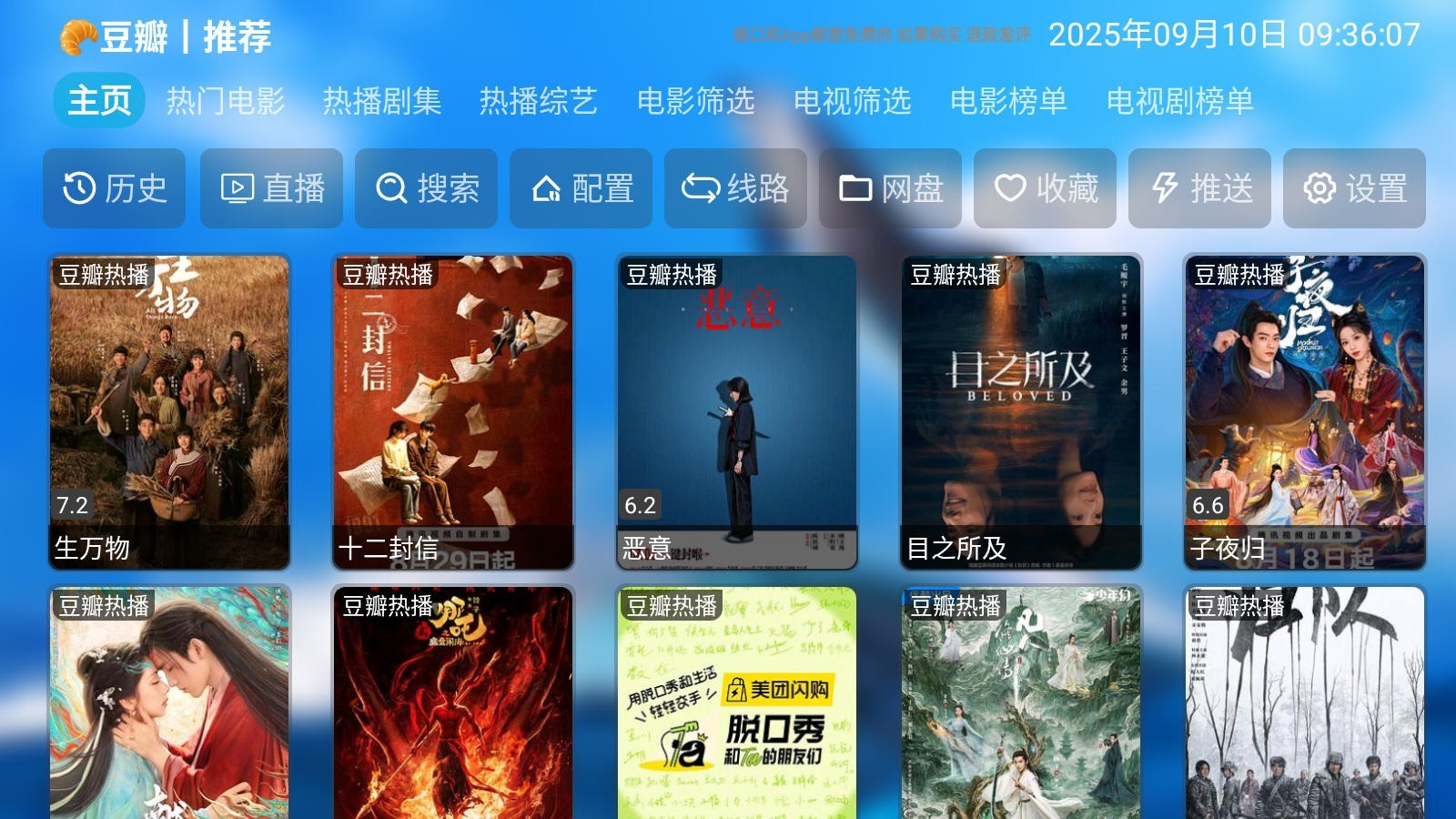Screen dimensions: 1456x819
Task: View the 电视剧榜单 tab
Action: tap(1179, 100)
